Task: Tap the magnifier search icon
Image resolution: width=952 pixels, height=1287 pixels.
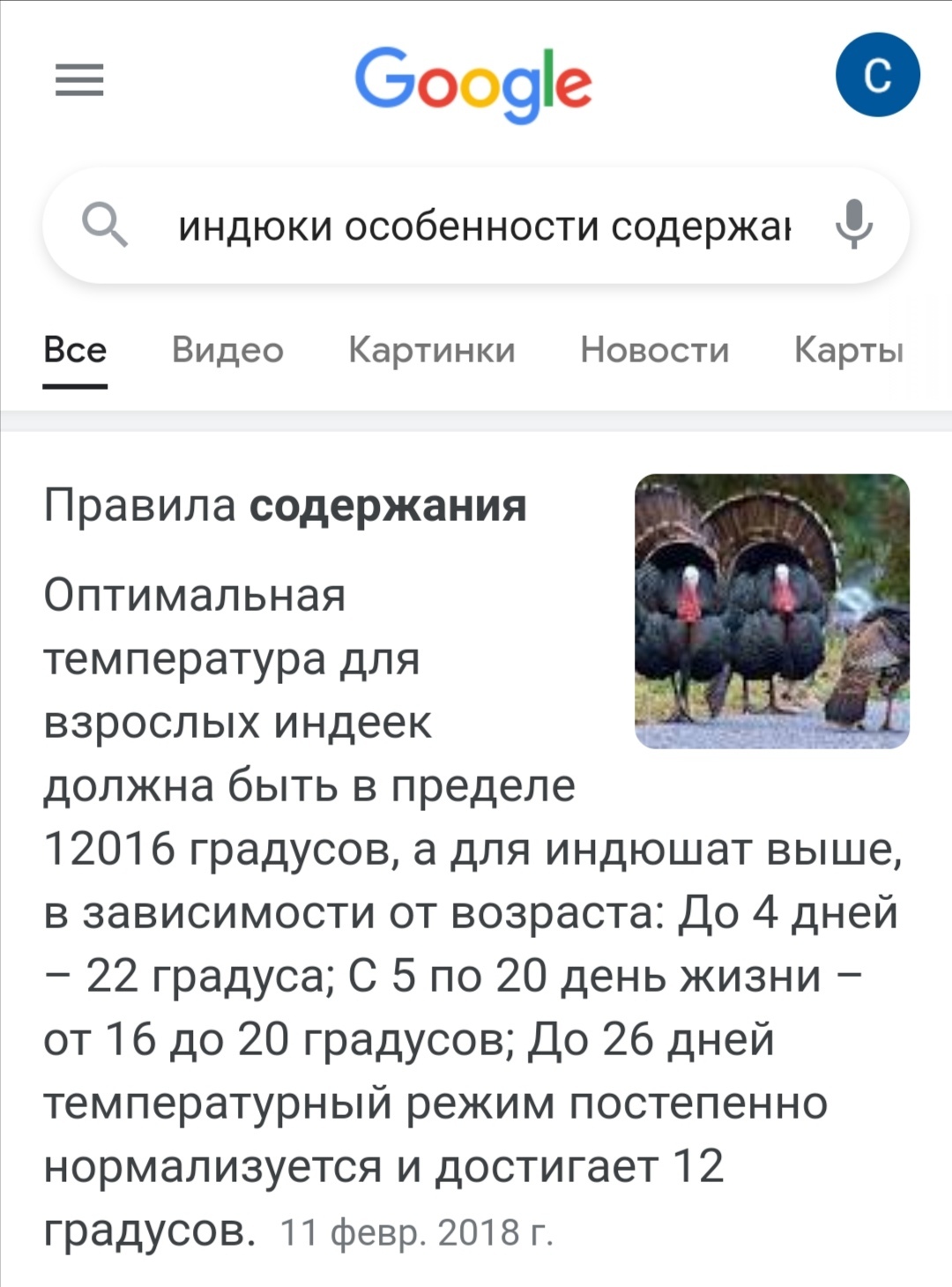Action: point(105,225)
